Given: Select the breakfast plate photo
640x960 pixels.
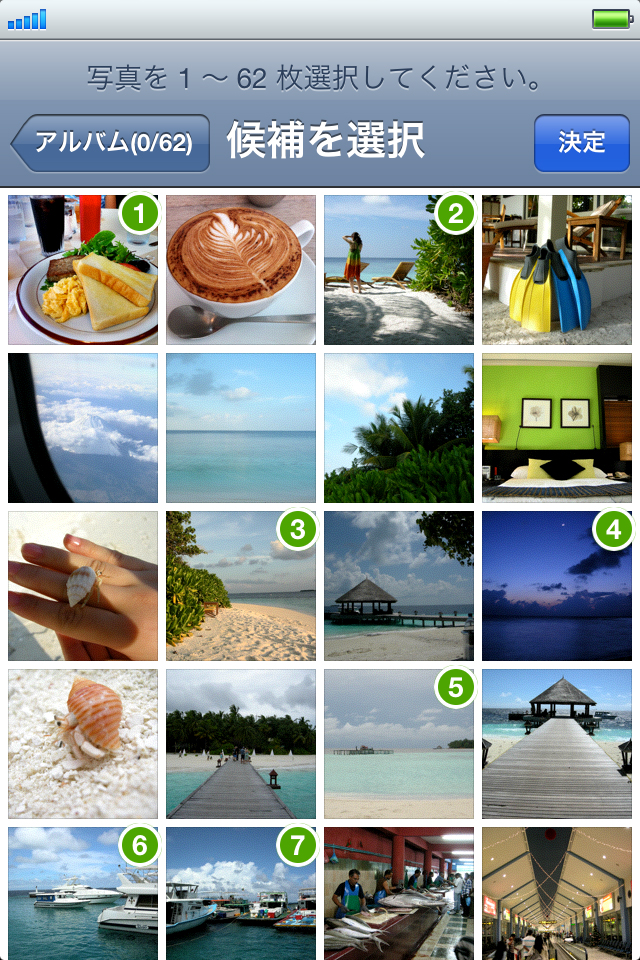Looking at the screenshot, I should click(x=83, y=270).
